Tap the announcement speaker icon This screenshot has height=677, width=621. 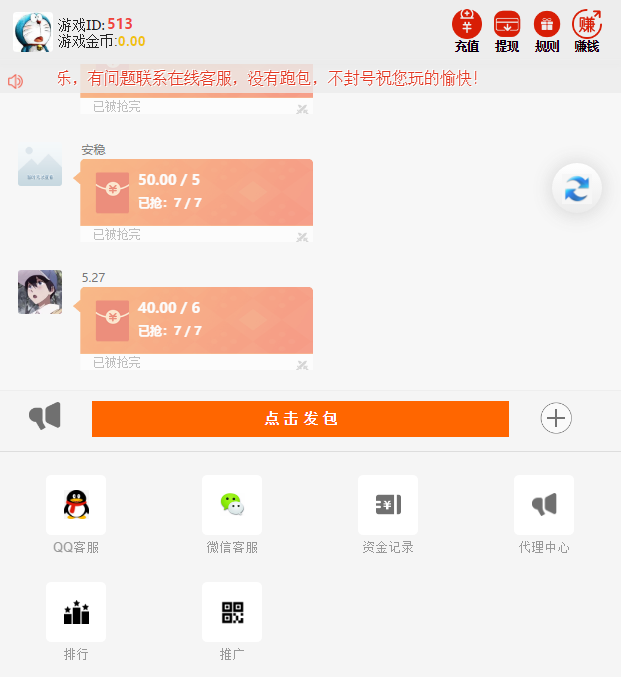(x=16, y=81)
